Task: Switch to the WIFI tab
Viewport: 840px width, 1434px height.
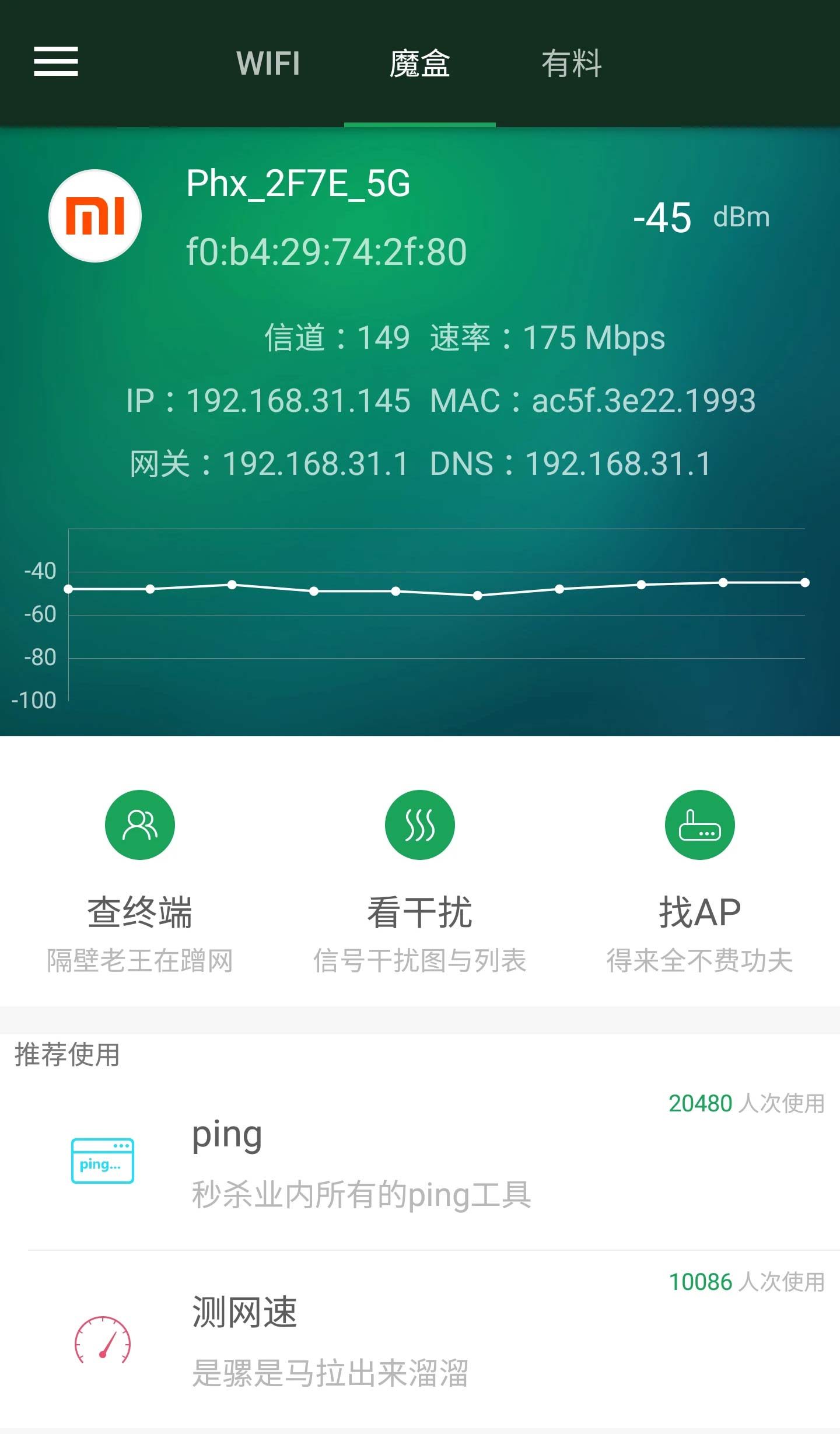Action: point(268,63)
